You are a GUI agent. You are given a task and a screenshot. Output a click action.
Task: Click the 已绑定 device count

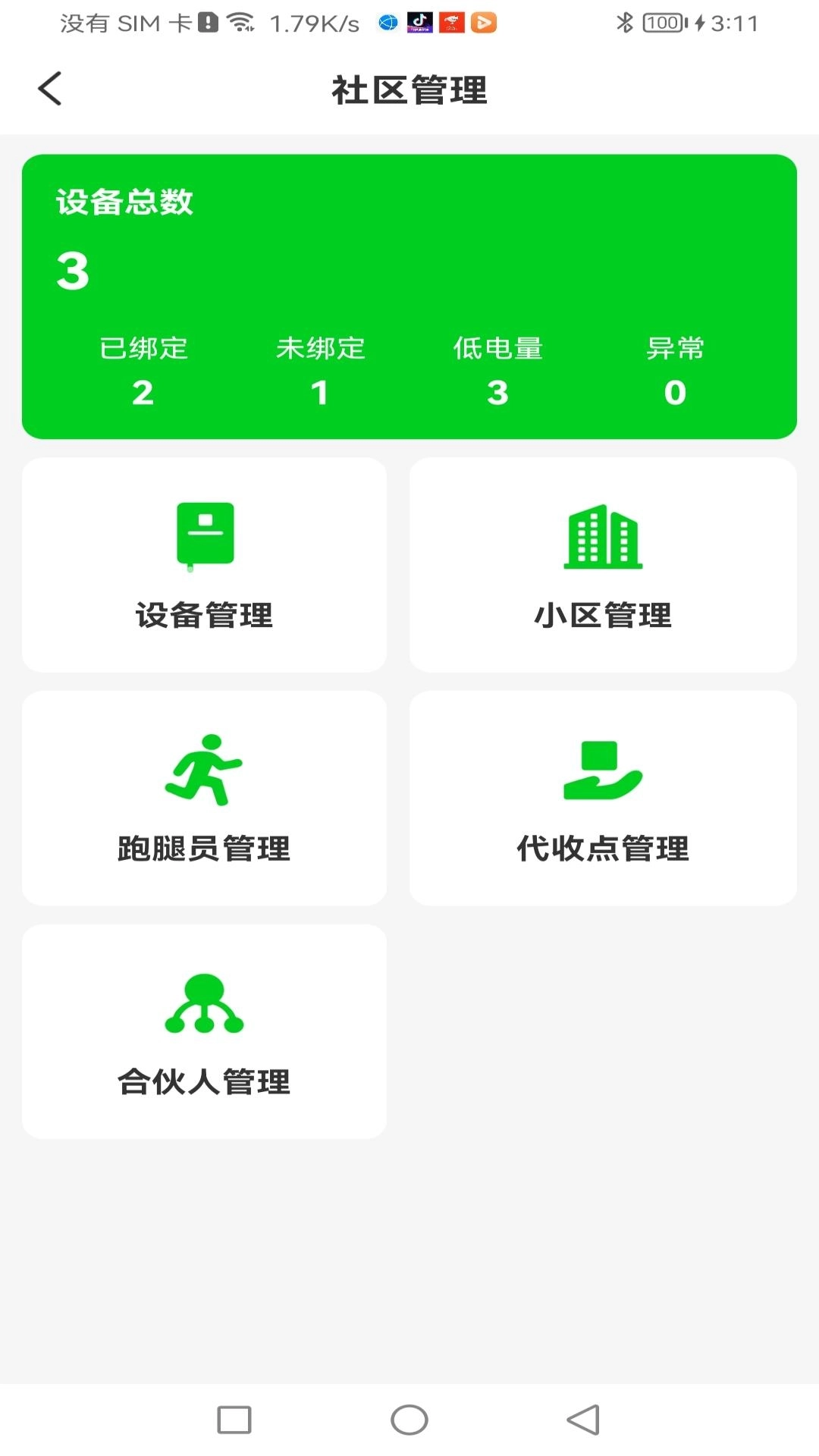click(x=143, y=391)
